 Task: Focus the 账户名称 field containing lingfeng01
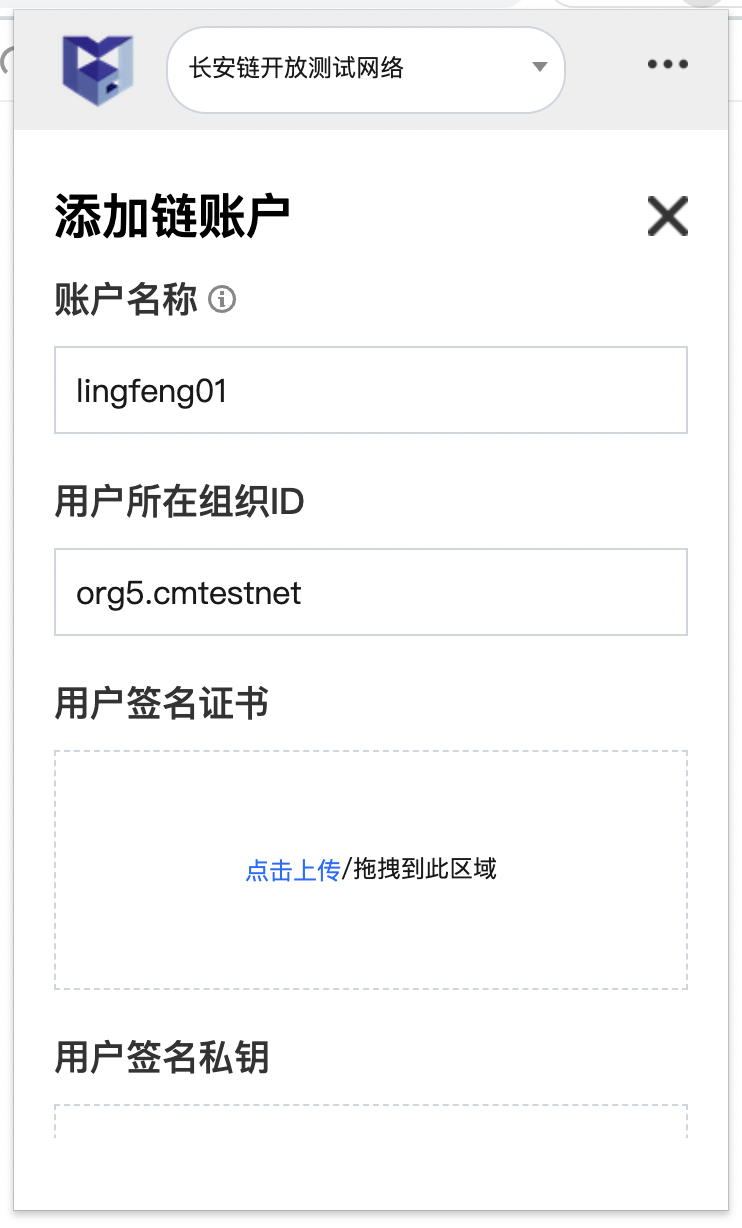click(370, 390)
